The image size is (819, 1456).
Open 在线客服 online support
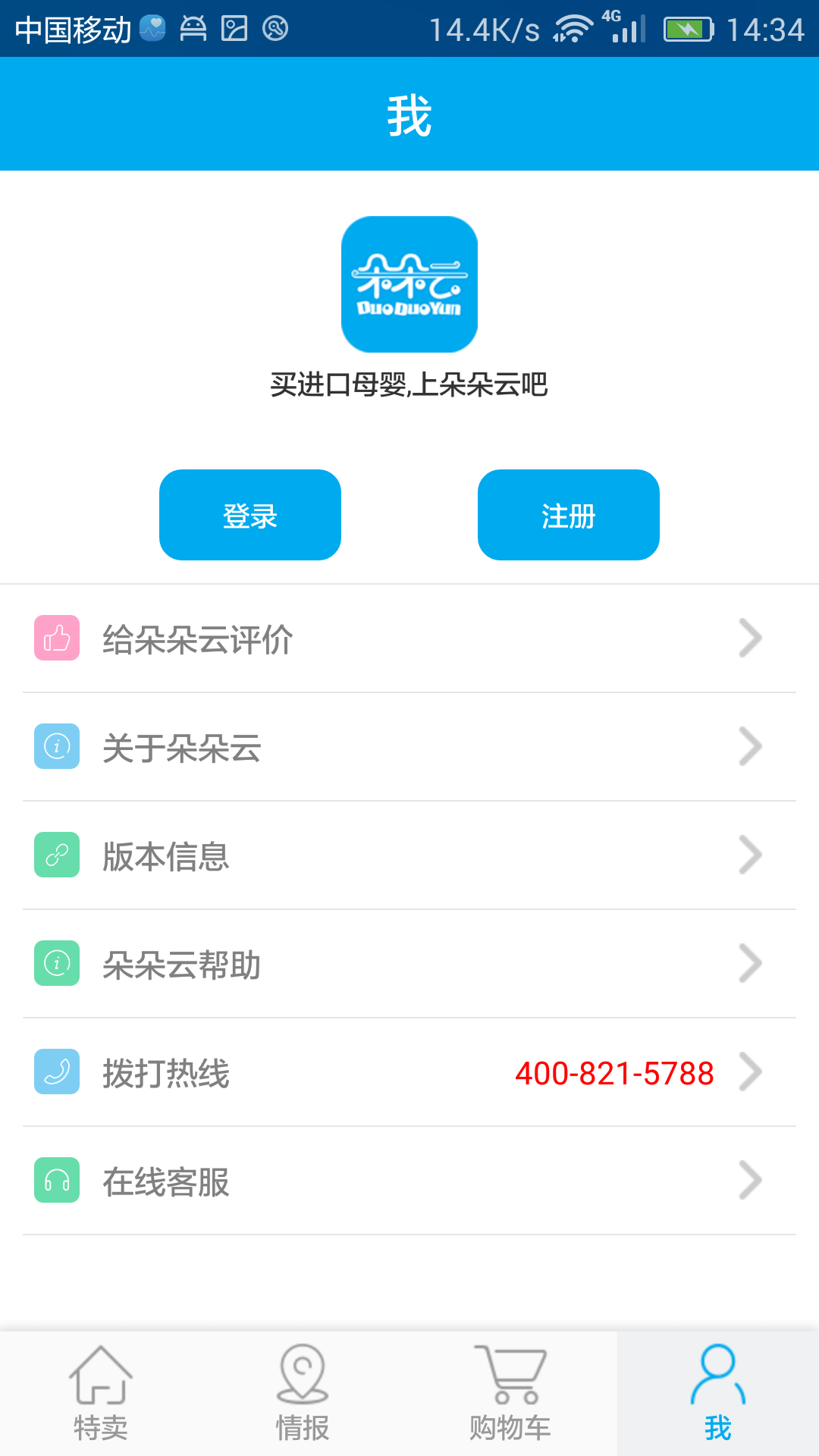[x=409, y=1181]
